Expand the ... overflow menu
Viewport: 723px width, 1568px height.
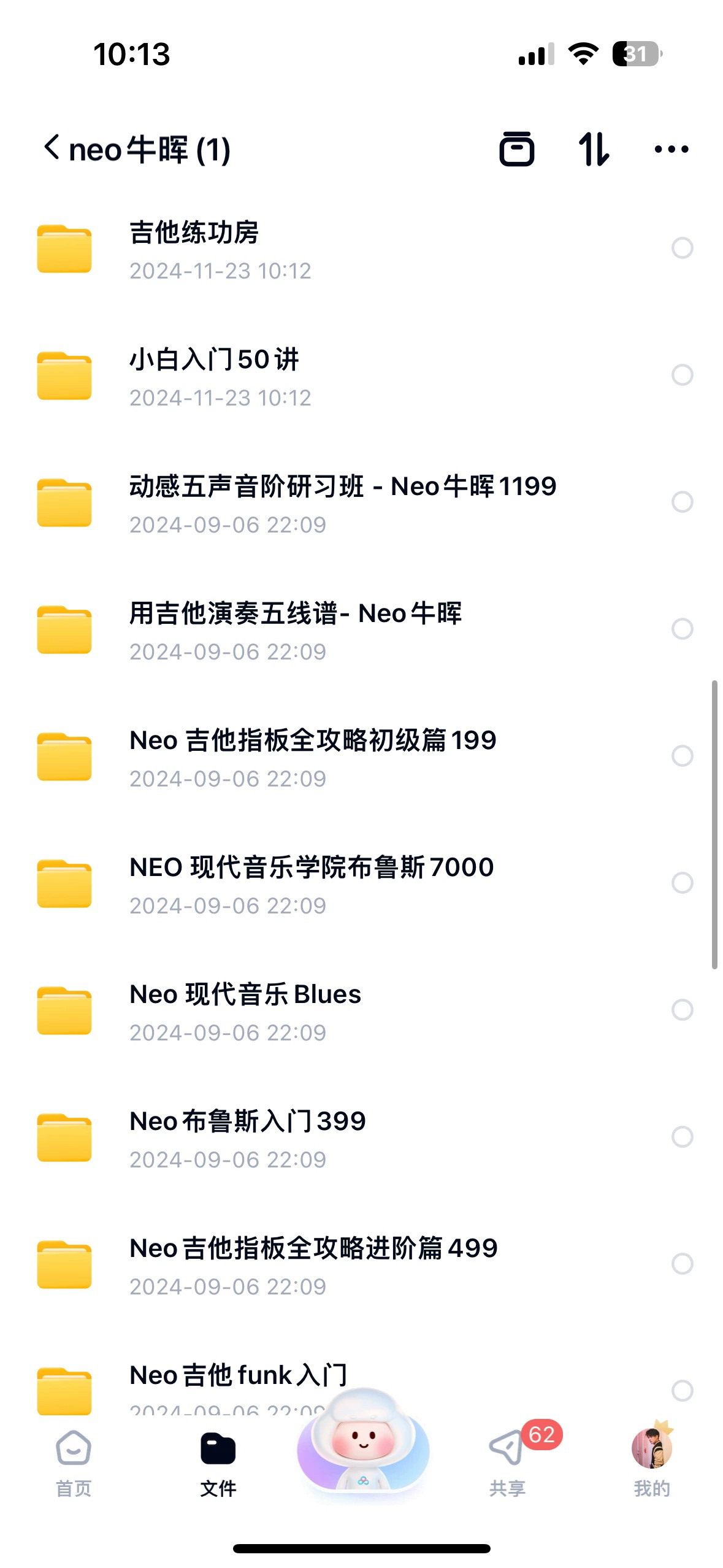[x=670, y=148]
